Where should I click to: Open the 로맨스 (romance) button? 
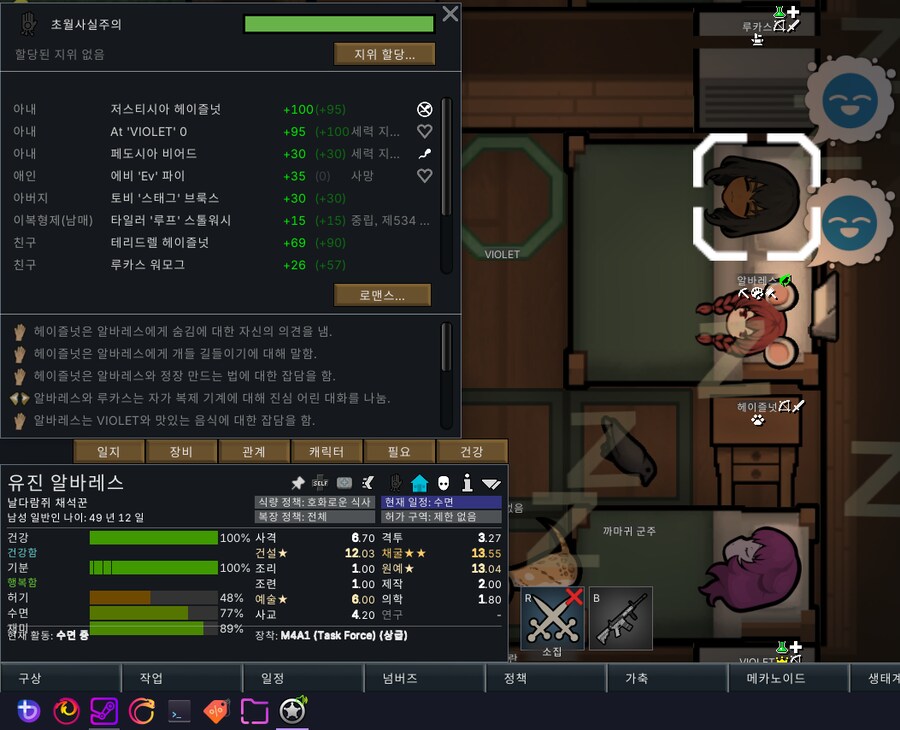pos(382,295)
